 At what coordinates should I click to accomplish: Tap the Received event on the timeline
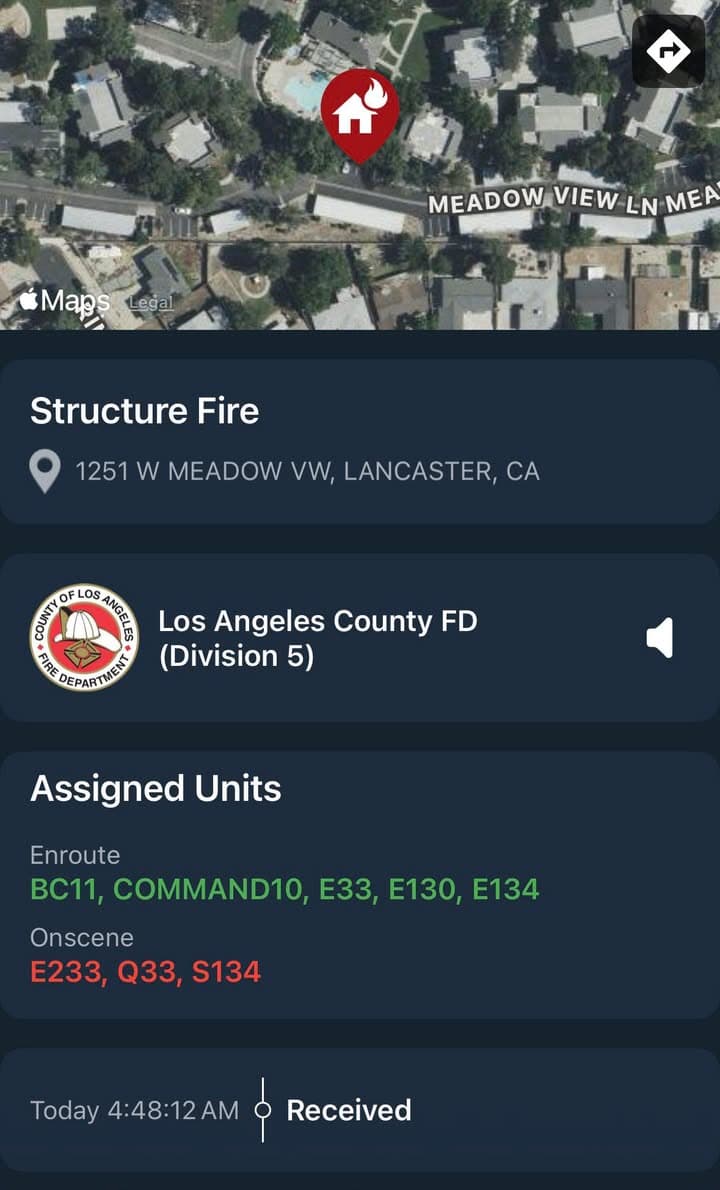tap(348, 1109)
